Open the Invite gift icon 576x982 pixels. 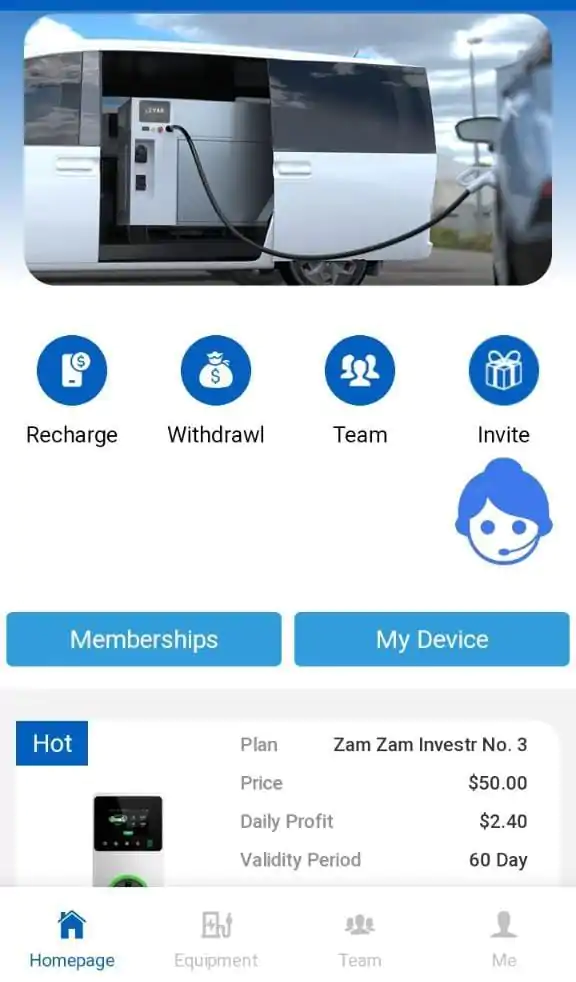[504, 370]
